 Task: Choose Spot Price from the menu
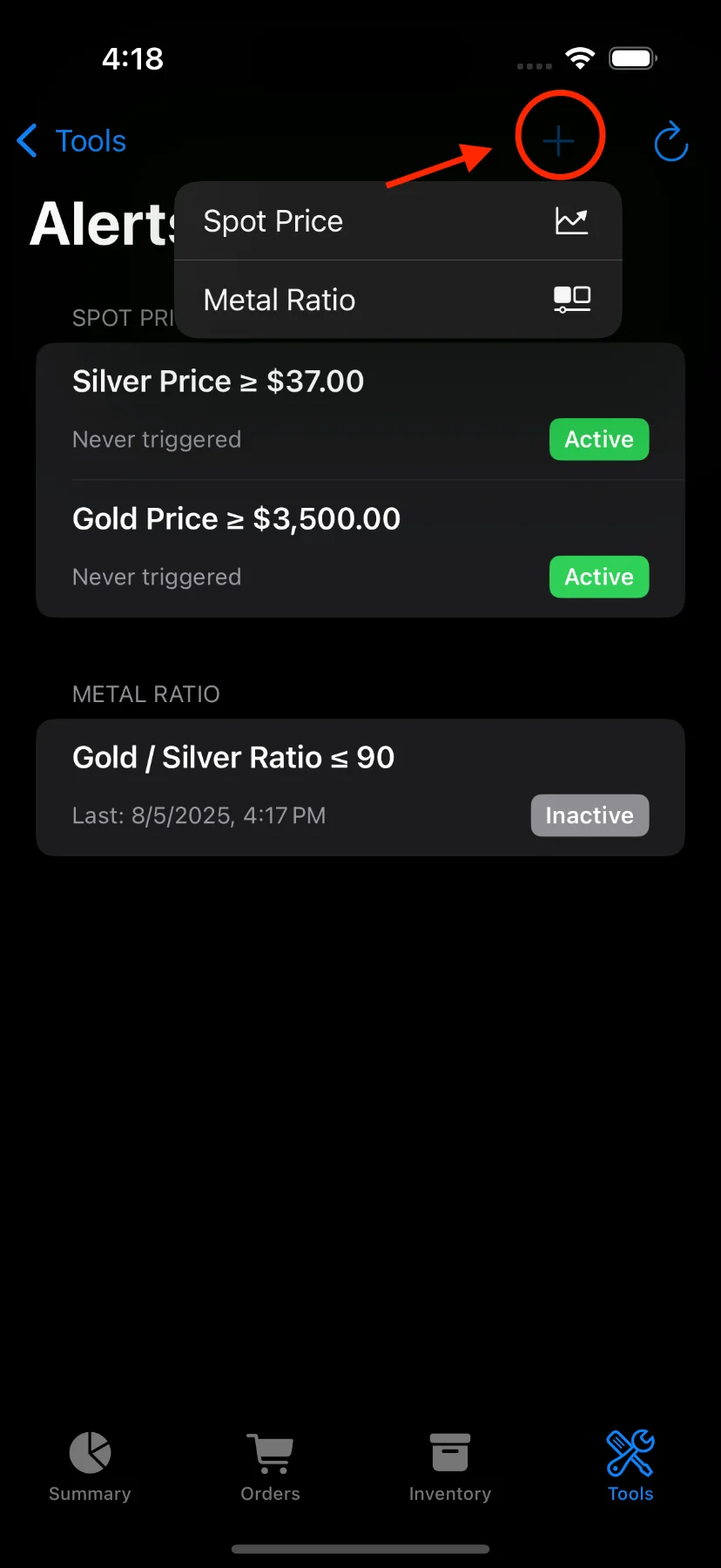[398, 221]
